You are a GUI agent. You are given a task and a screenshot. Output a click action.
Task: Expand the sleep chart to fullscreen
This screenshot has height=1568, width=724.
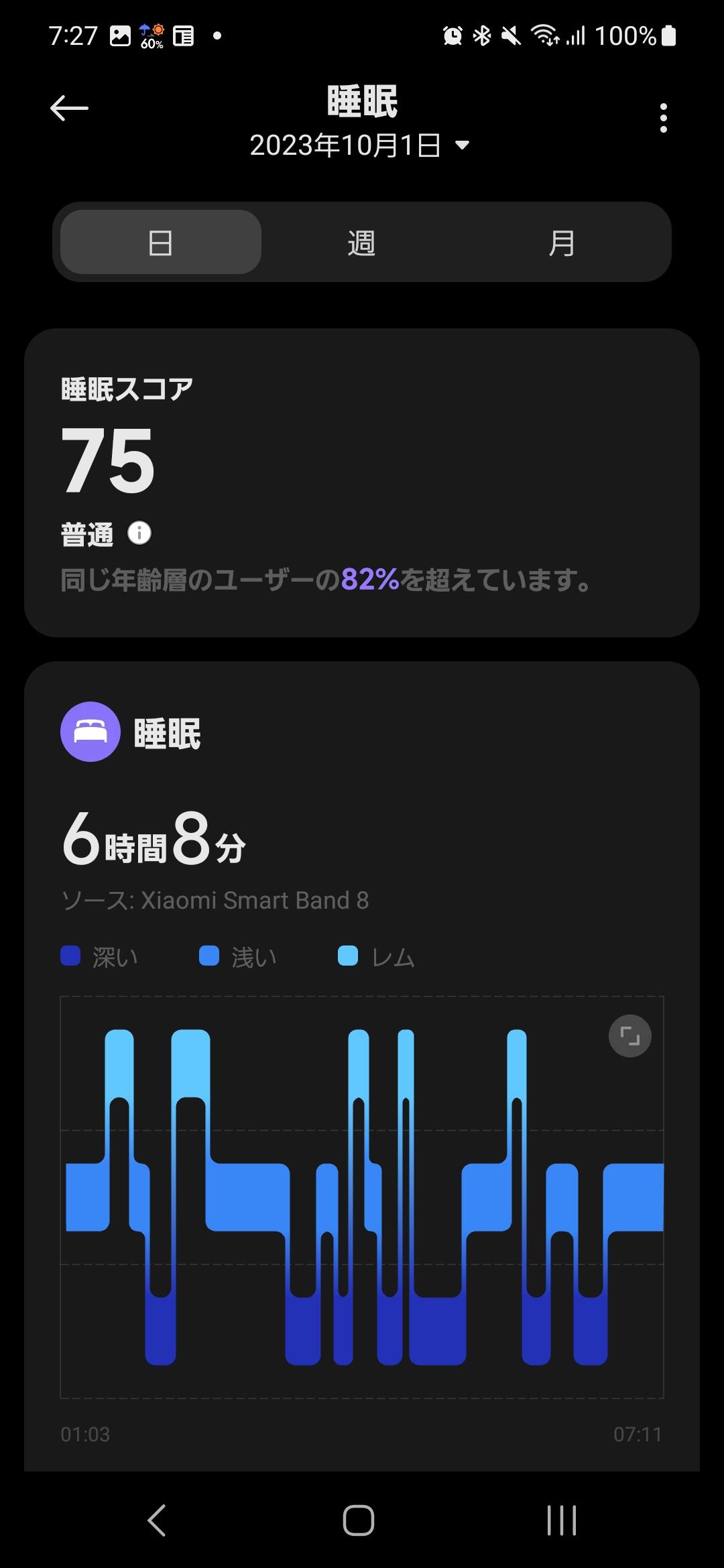629,1036
